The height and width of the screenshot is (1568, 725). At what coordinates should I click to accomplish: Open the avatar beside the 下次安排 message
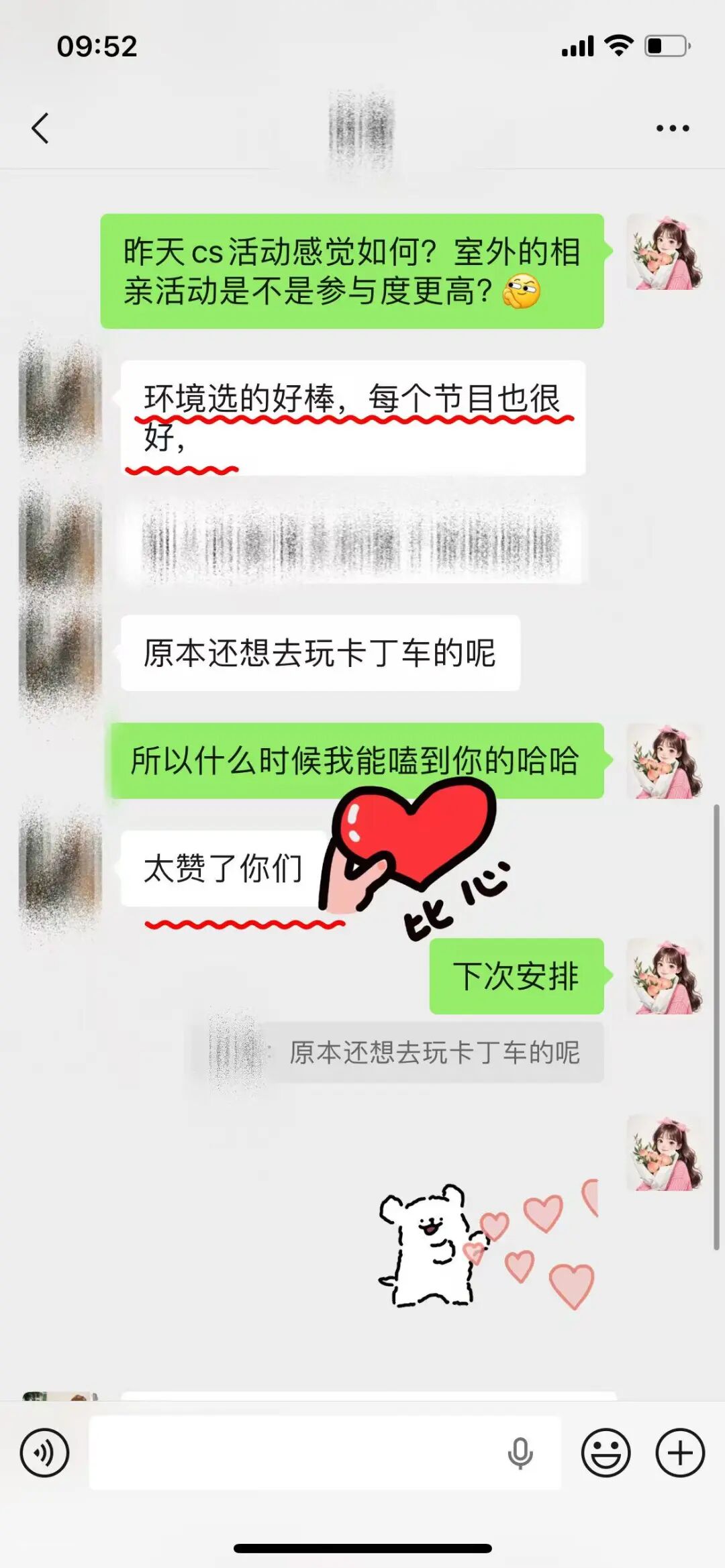[665, 976]
